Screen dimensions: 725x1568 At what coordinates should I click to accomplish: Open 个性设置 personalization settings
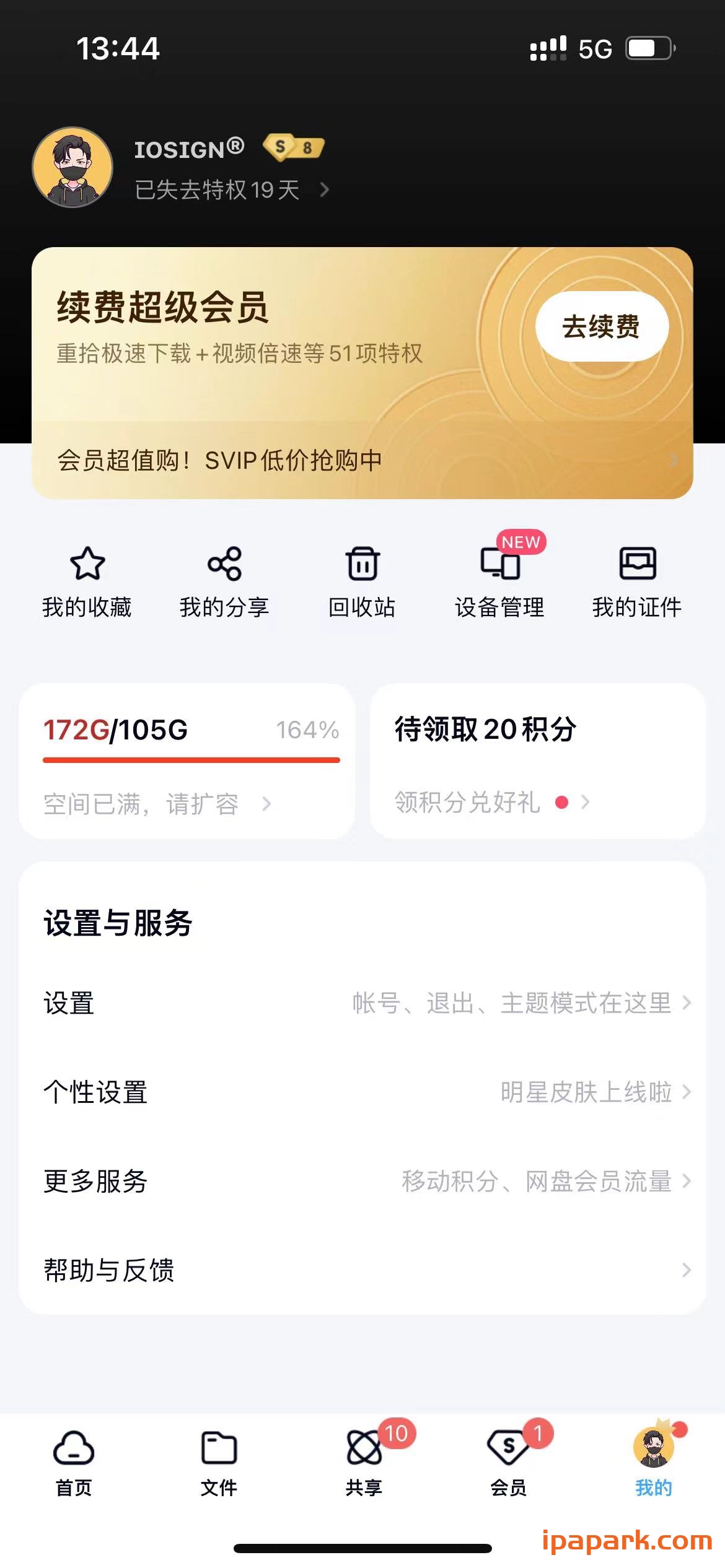click(362, 1091)
